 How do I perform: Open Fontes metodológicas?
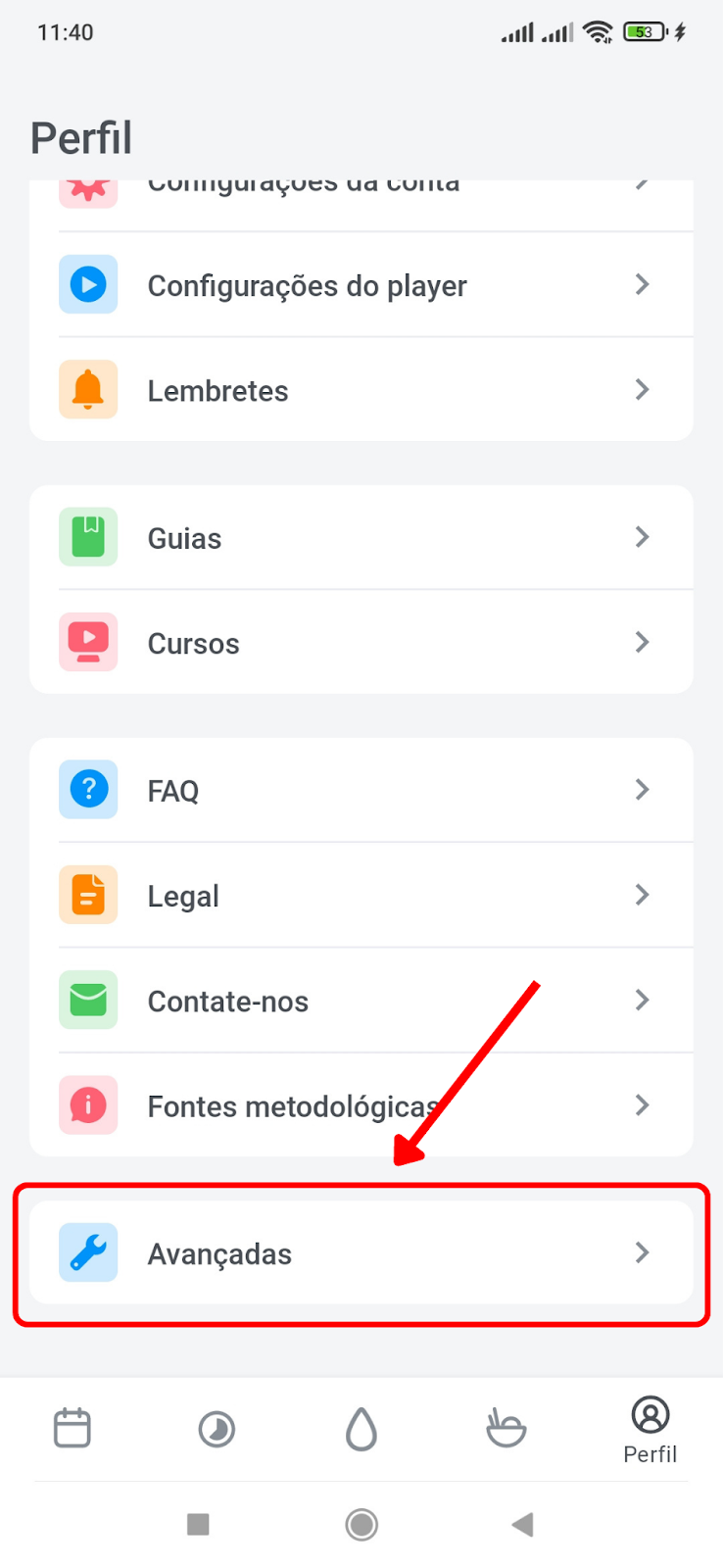[x=361, y=1105]
